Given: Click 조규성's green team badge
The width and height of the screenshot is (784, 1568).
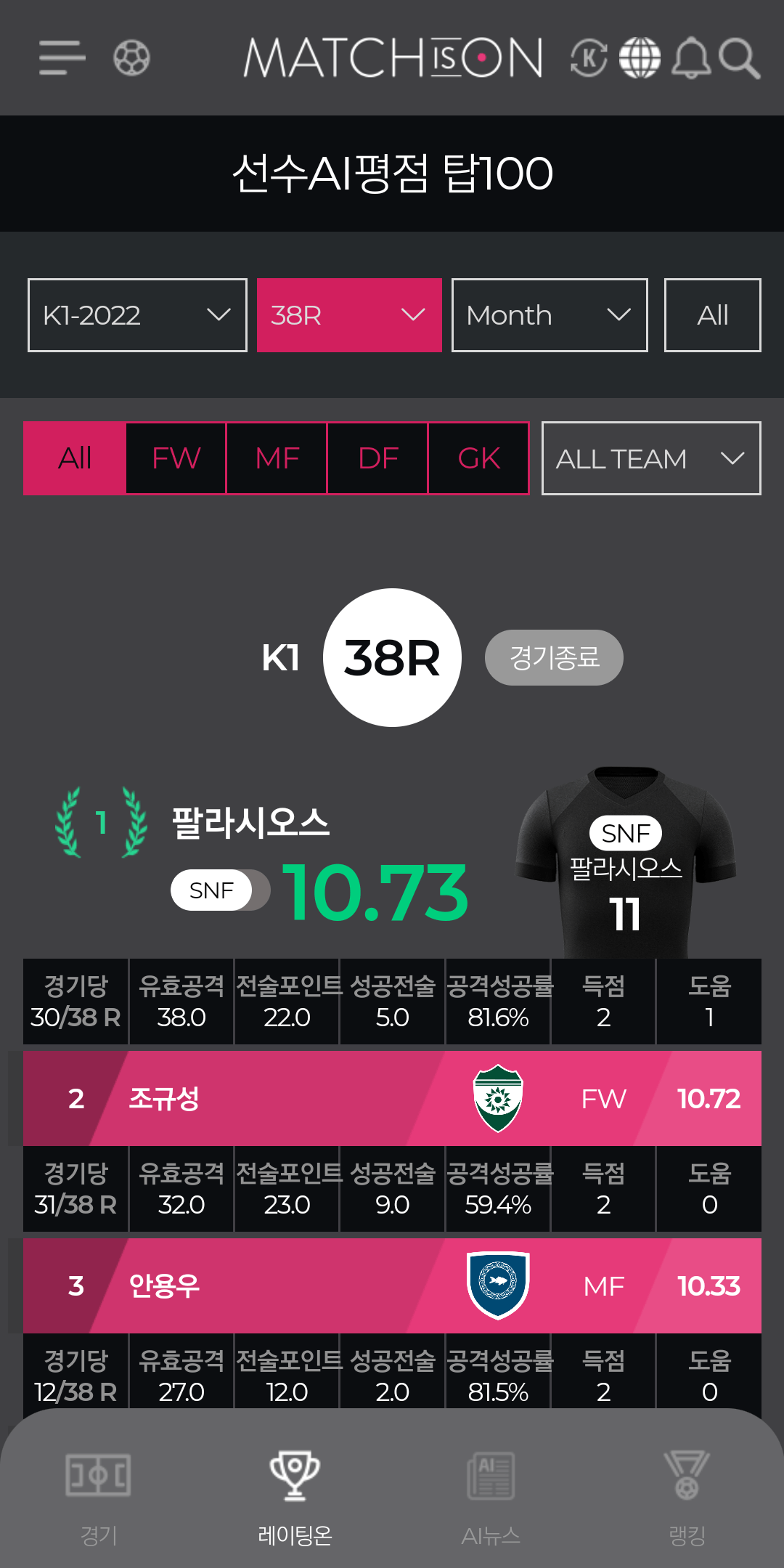Looking at the screenshot, I should 498,1099.
